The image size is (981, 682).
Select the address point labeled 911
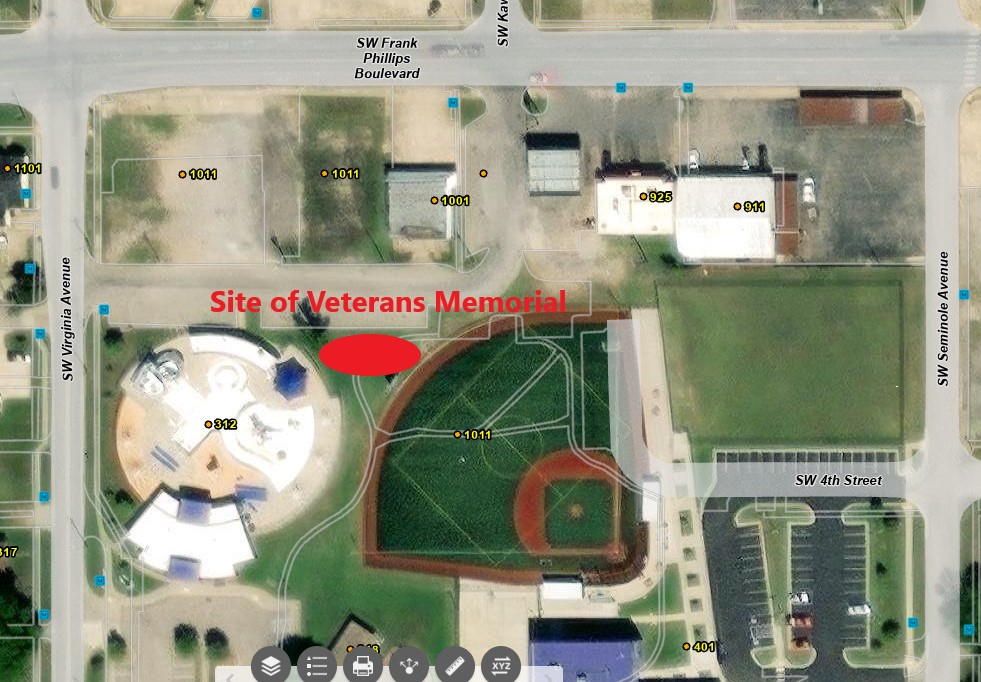738,207
